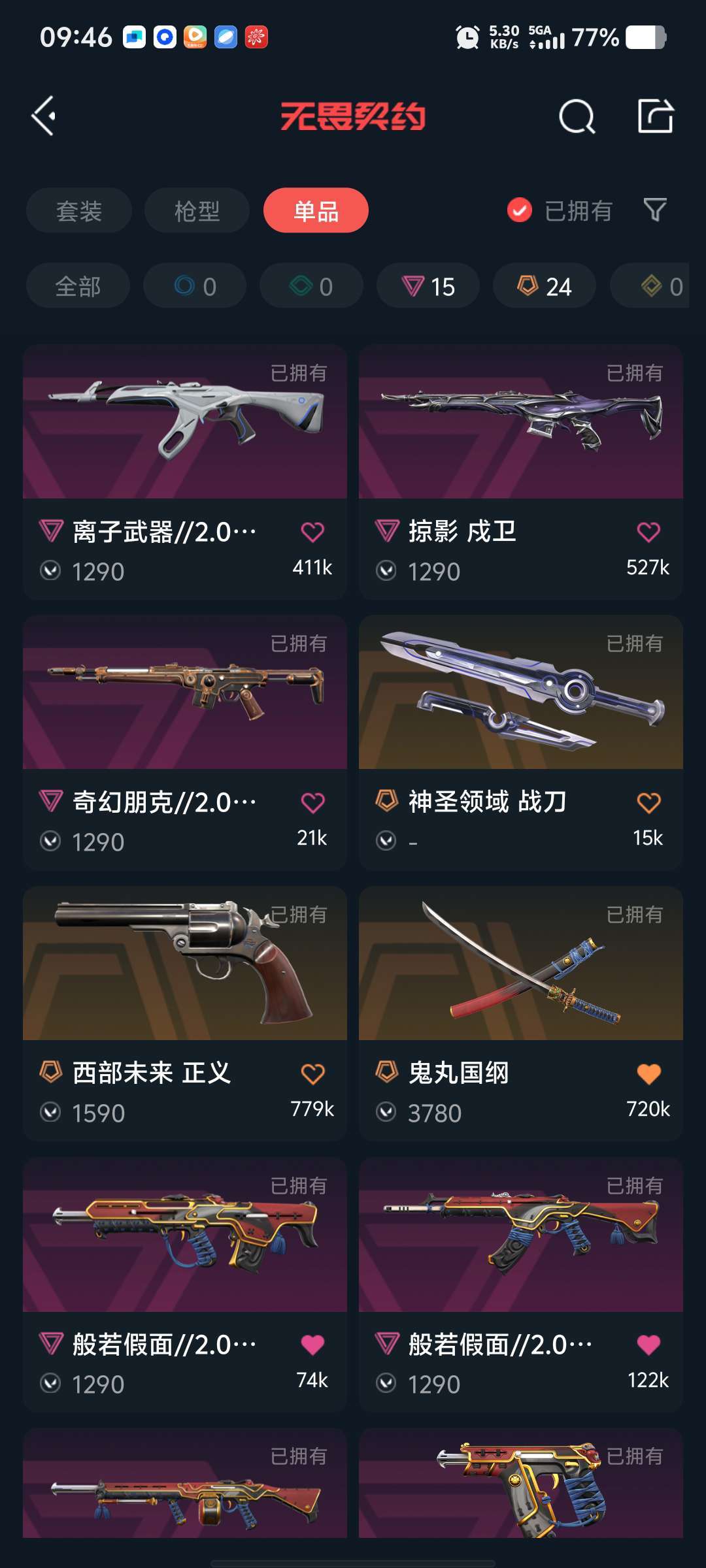This screenshot has width=706, height=1568.
Task: Uncheck the 已拥有 owned filter
Action: coord(520,210)
